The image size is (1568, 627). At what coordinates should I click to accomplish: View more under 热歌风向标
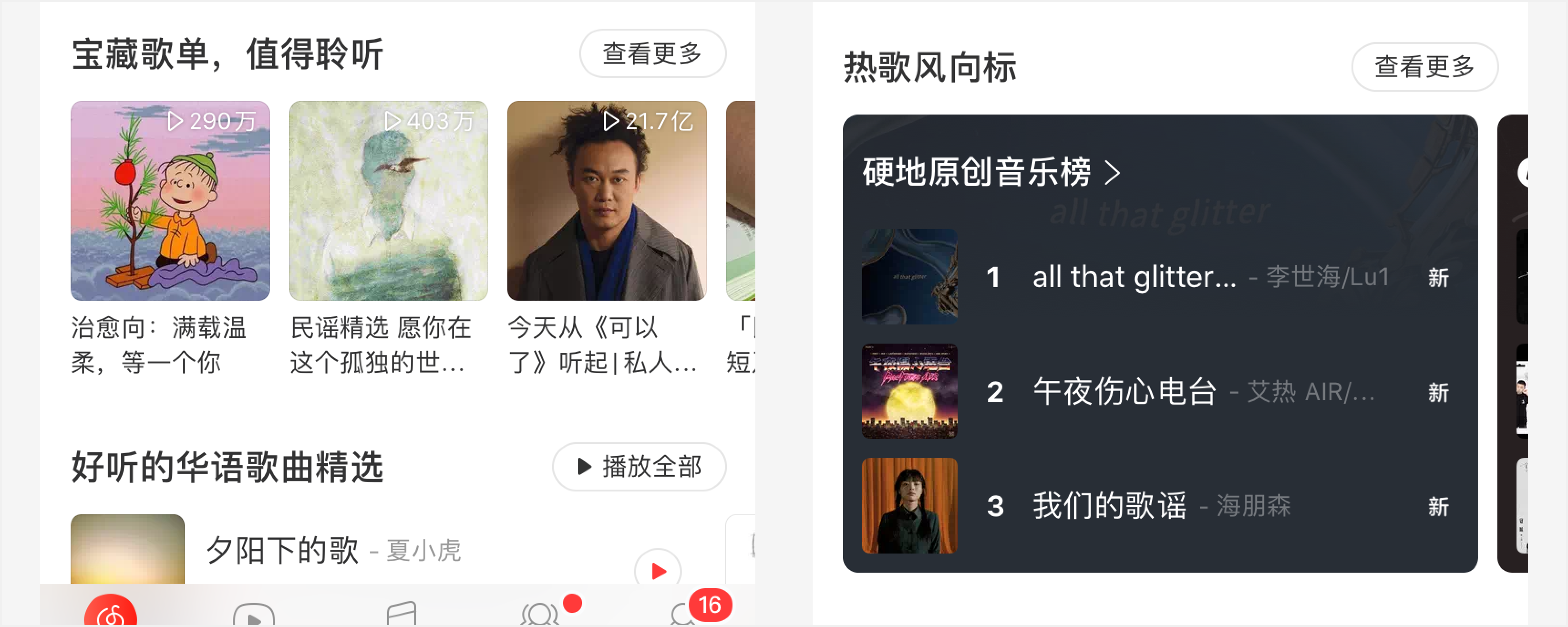pyautogui.click(x=1424, y=67)
